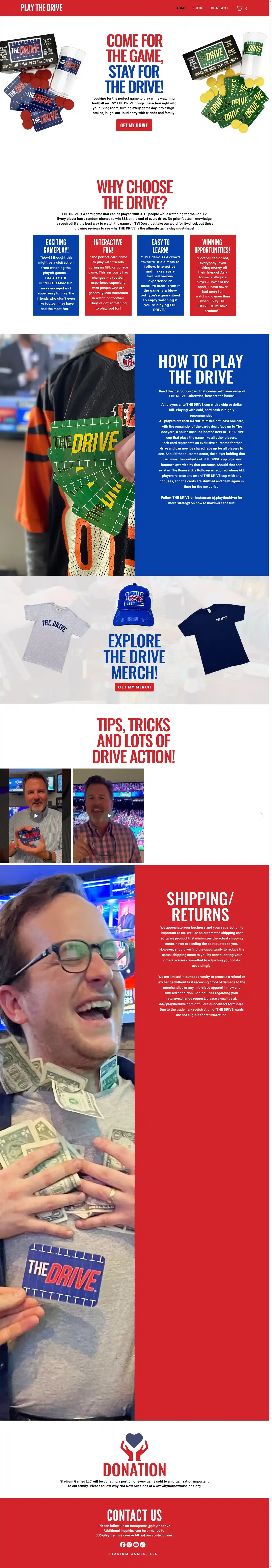Tap Play The Drive site title

42,8
